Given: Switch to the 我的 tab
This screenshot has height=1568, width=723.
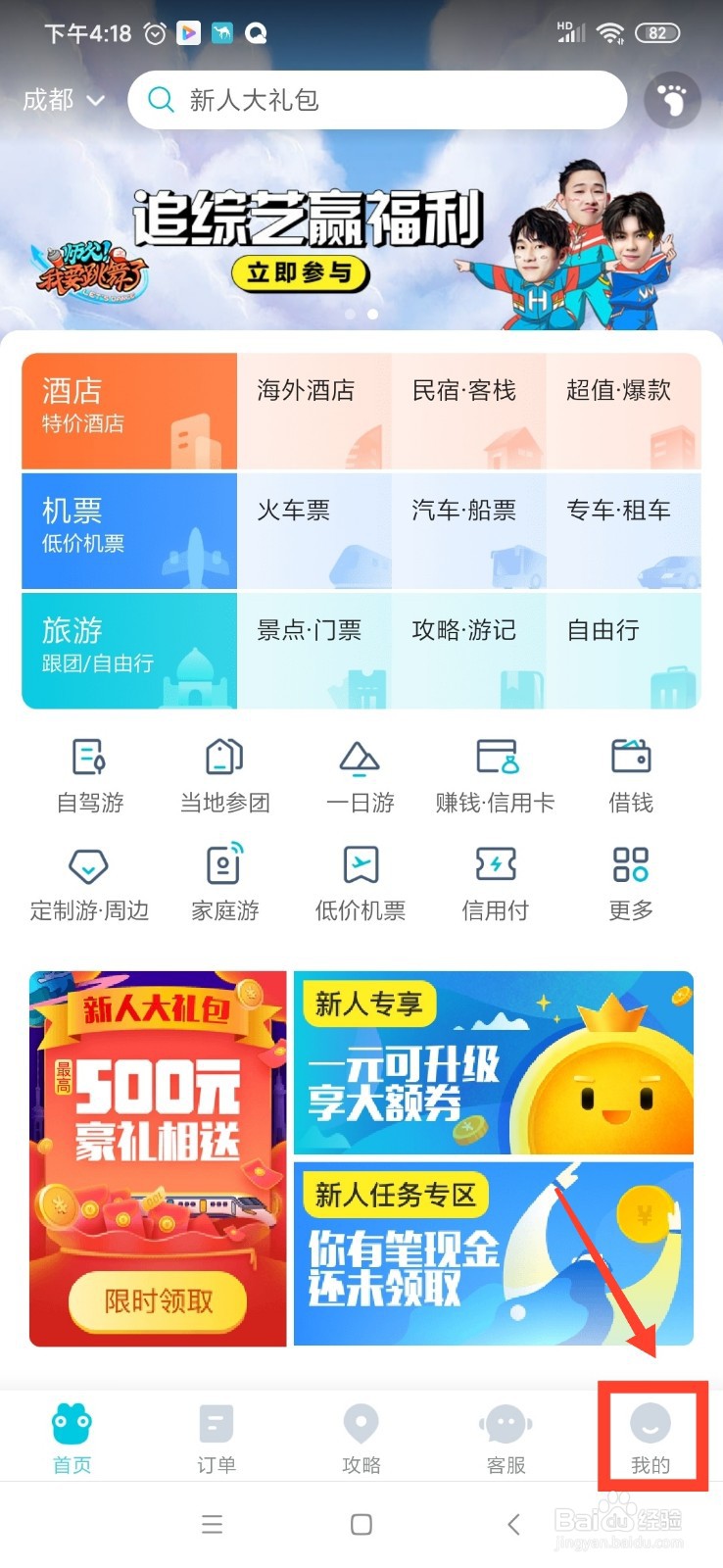Looking at the screenshot, I should (x=651, y=1437).
